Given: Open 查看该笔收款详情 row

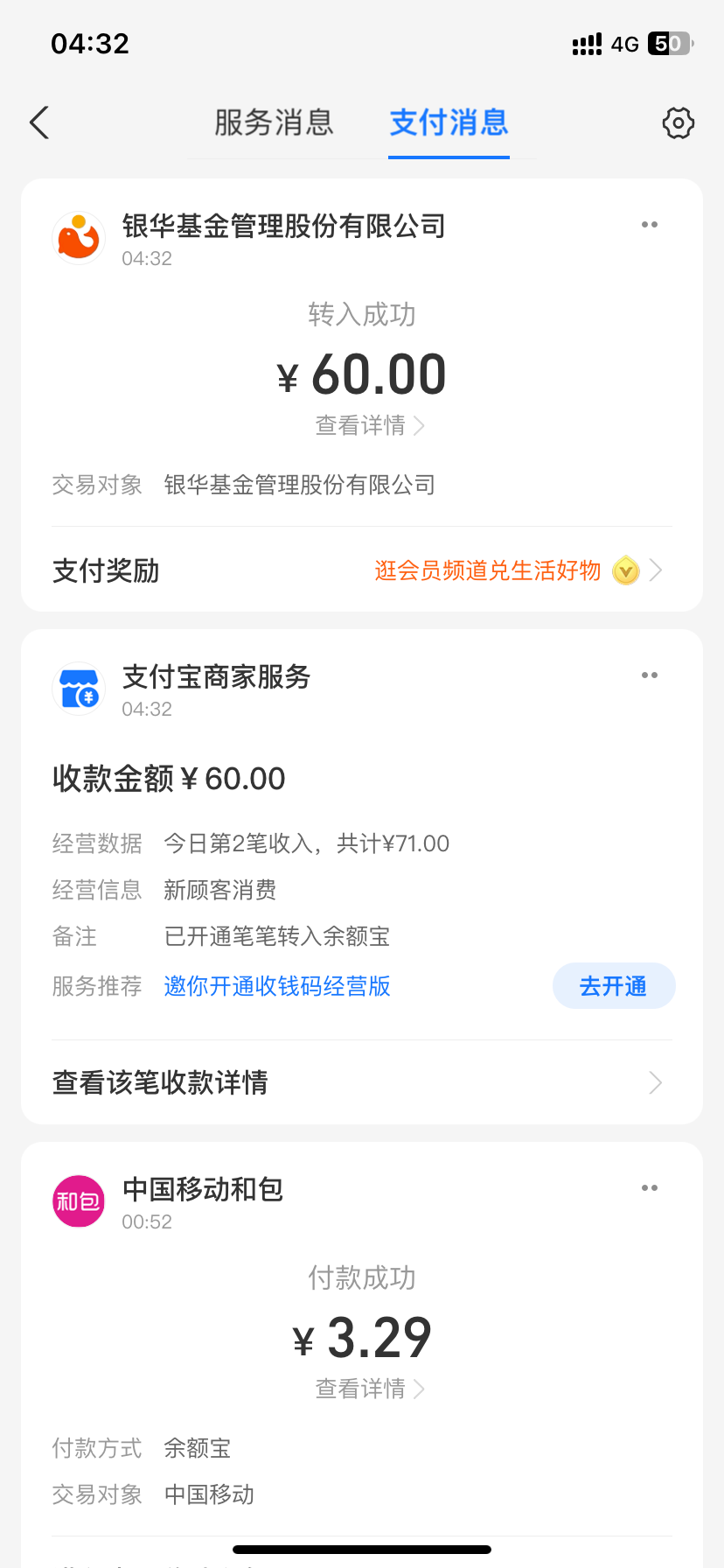Looking at the screenshot, I should pos(361,1083).
